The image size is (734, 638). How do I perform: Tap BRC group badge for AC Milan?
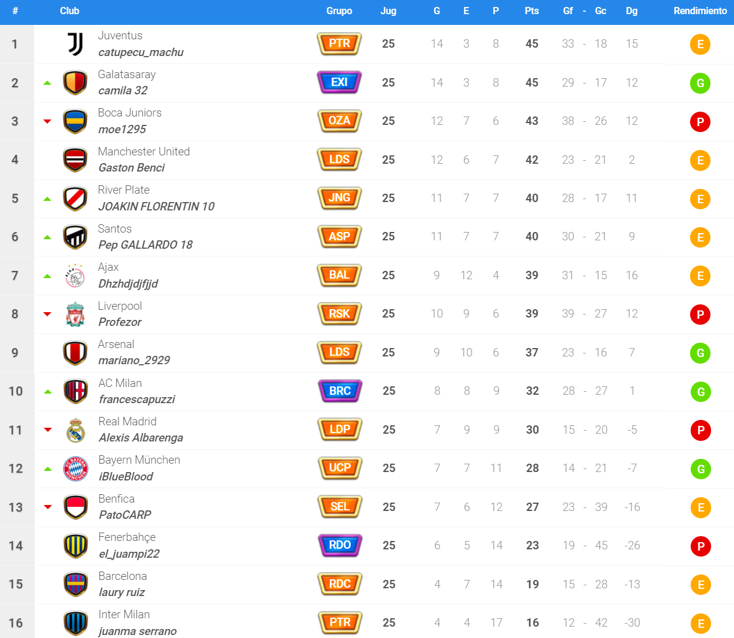[x=339, y=391]
